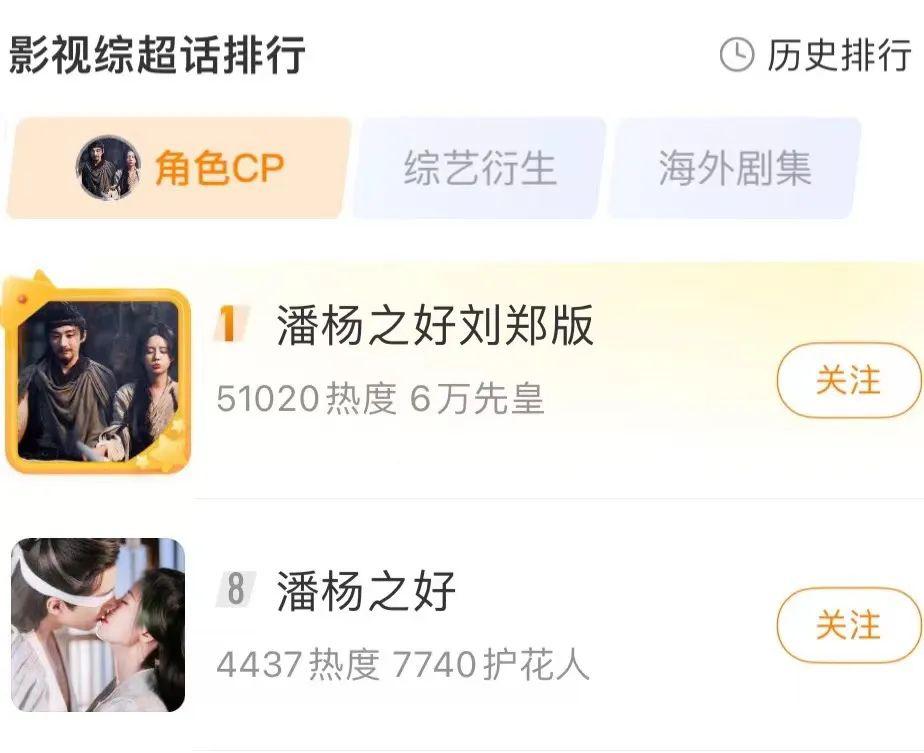Viewport: 924px width, 753px height.
Task: Switch to 综艺衍生 tab
Action: [480, 168]
